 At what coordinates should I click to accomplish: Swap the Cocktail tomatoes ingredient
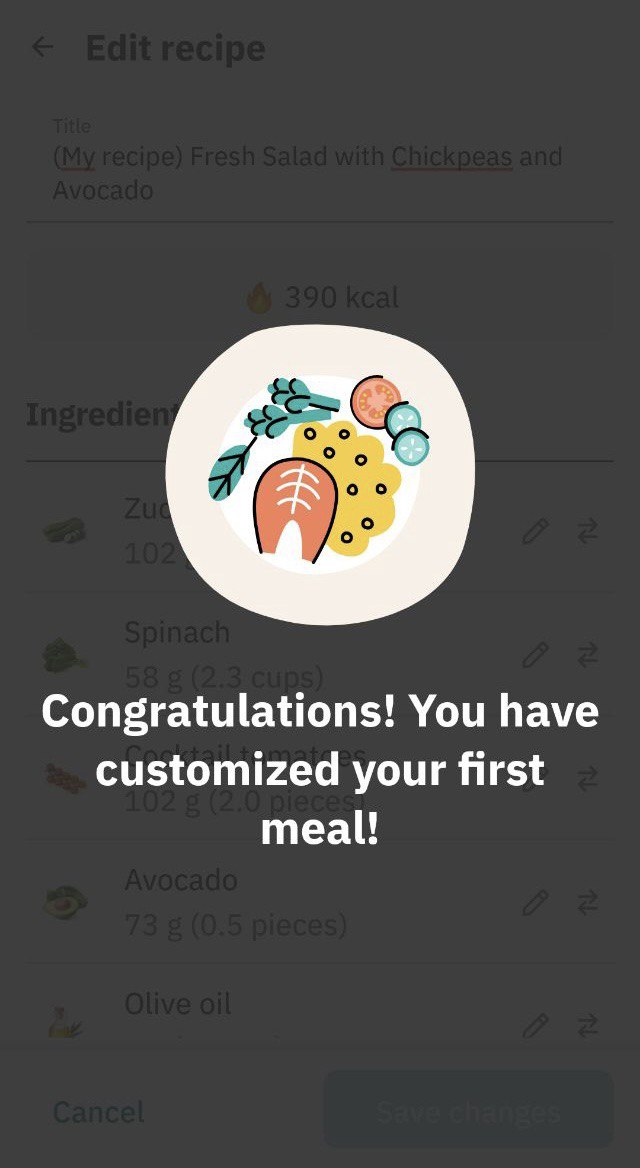pyautogui.click(x=588, y=778)
